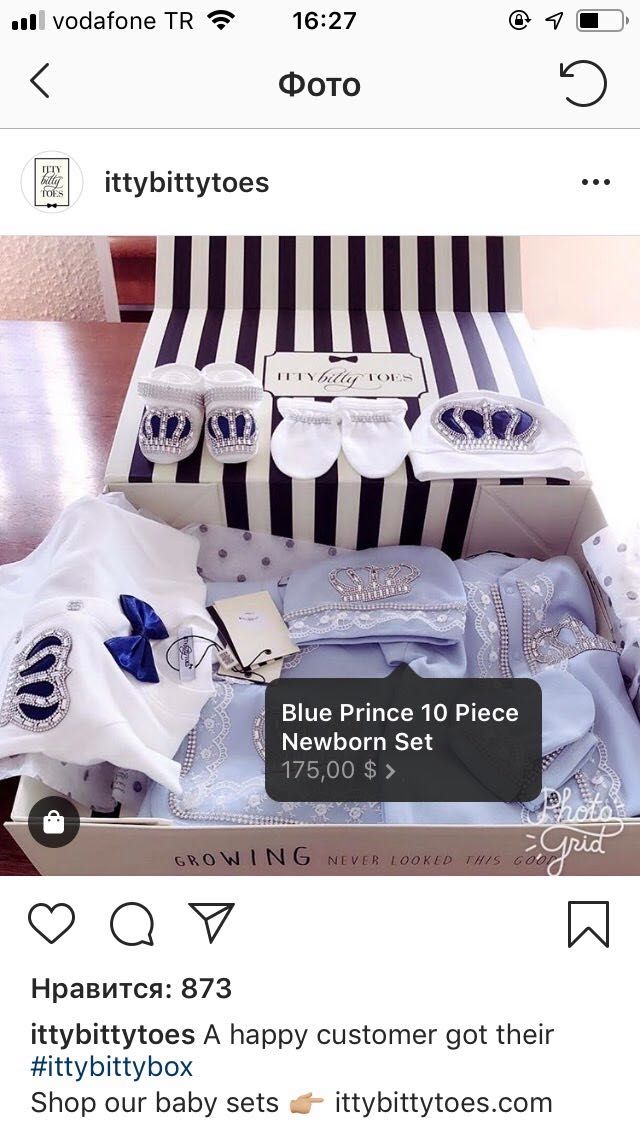The image size is (640, 1136).
Task: Open ittybittytoes username beside the avatar
Action: coord(186,183)
